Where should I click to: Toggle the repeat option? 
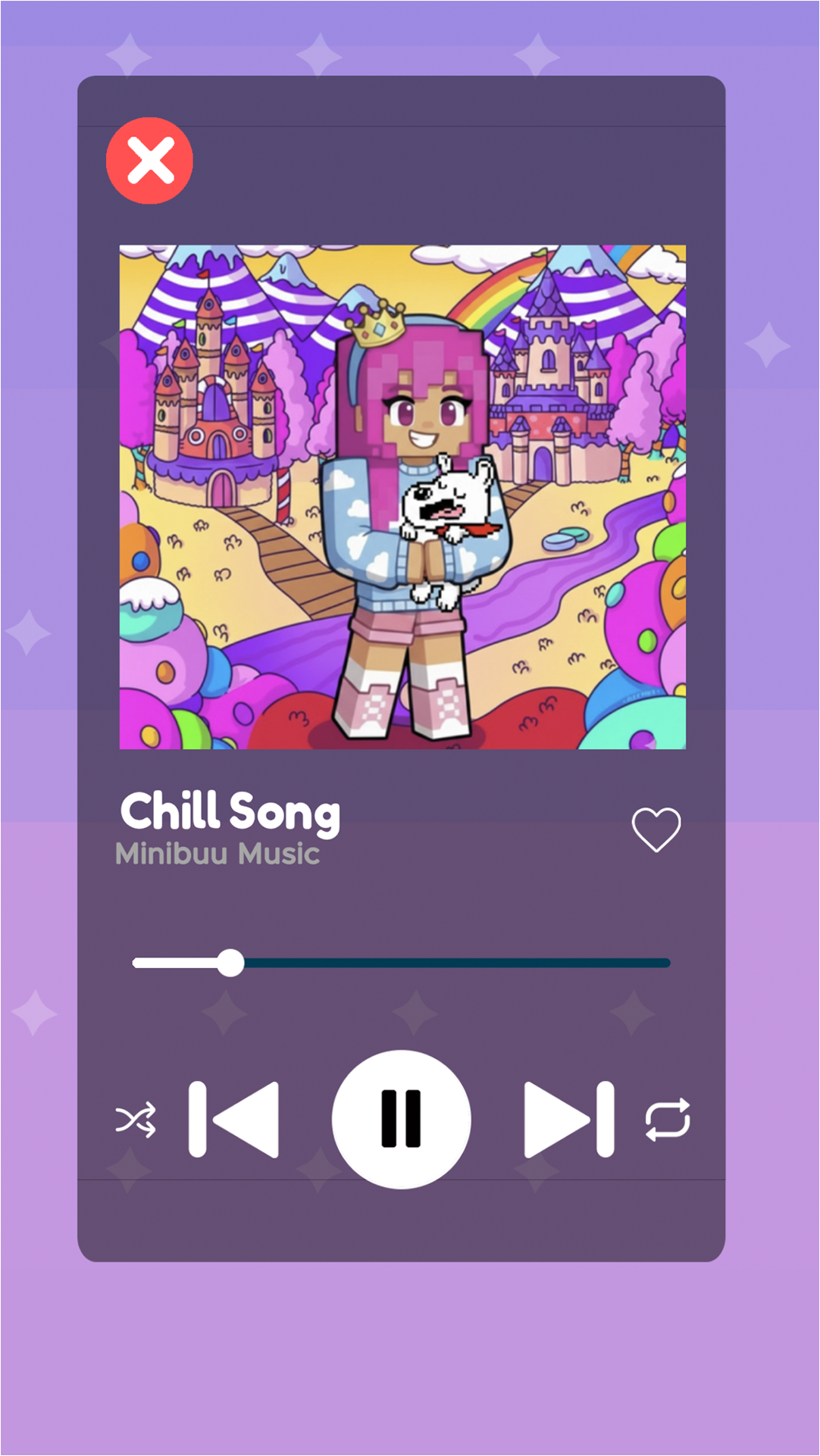click(x=667, y=1119)
